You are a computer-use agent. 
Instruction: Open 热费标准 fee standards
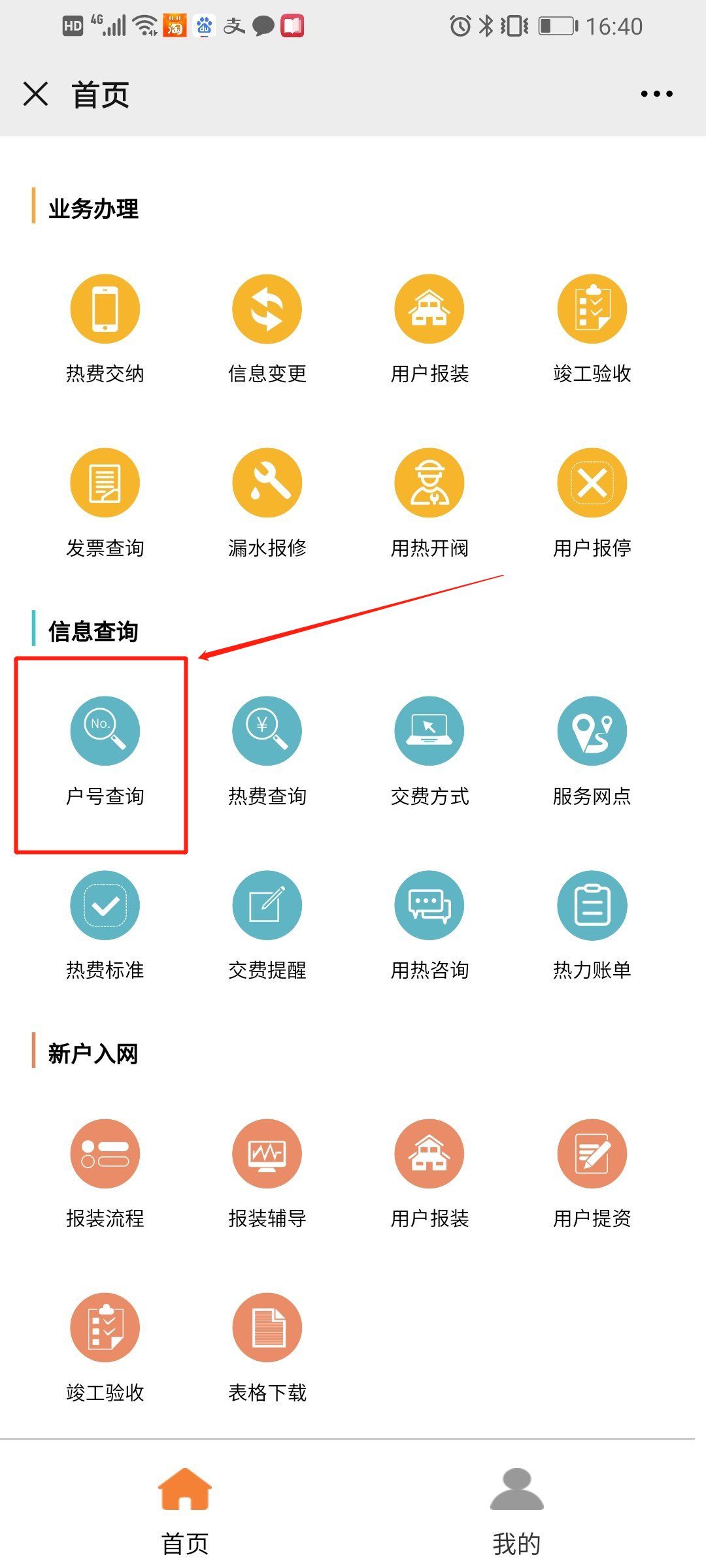[105, 906]
